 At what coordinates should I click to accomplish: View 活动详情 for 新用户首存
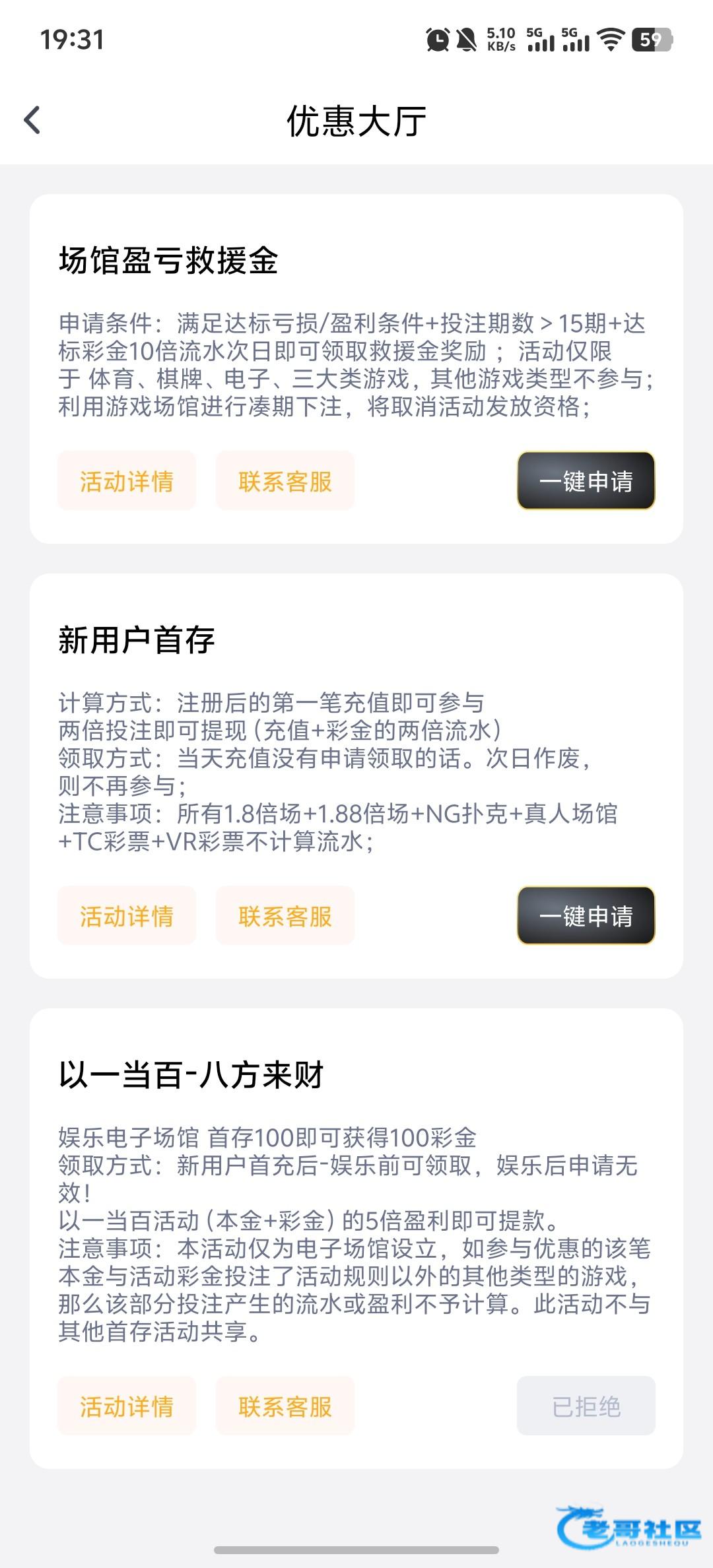tap(127, 915)
